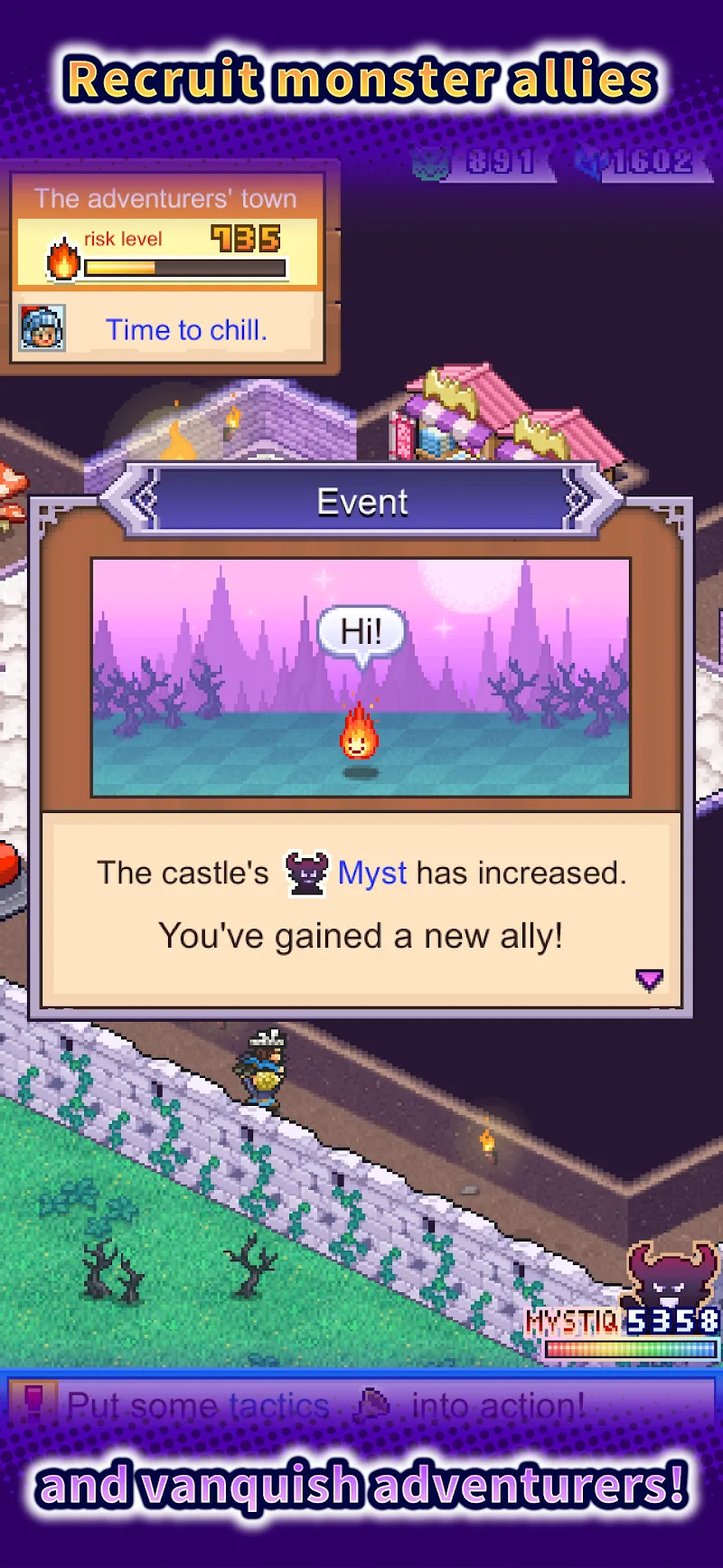
Task: Click the 'Hi!' speech bubble
Action: [x=361, y=630]
